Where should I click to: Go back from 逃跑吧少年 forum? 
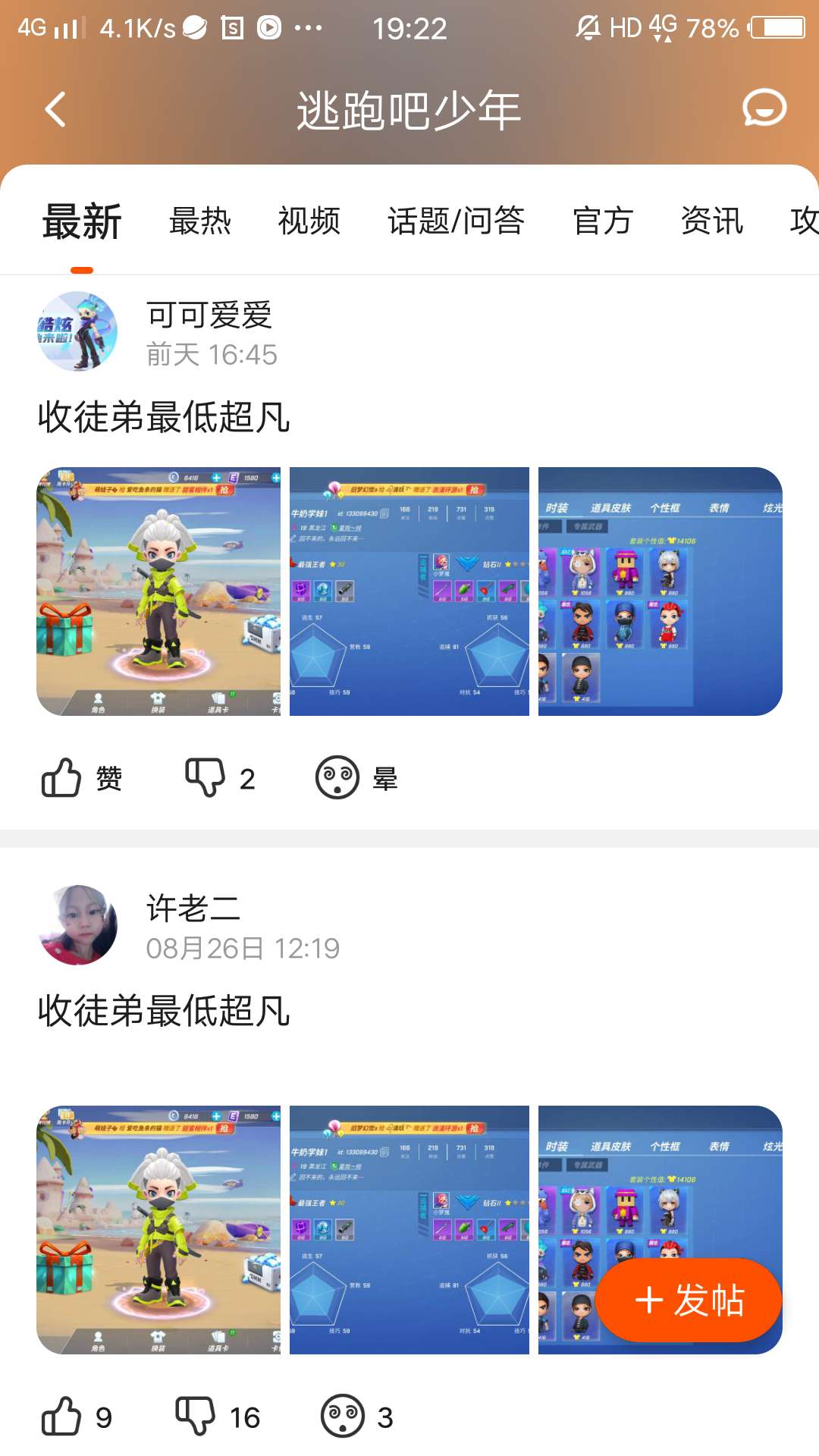[55, 110]
